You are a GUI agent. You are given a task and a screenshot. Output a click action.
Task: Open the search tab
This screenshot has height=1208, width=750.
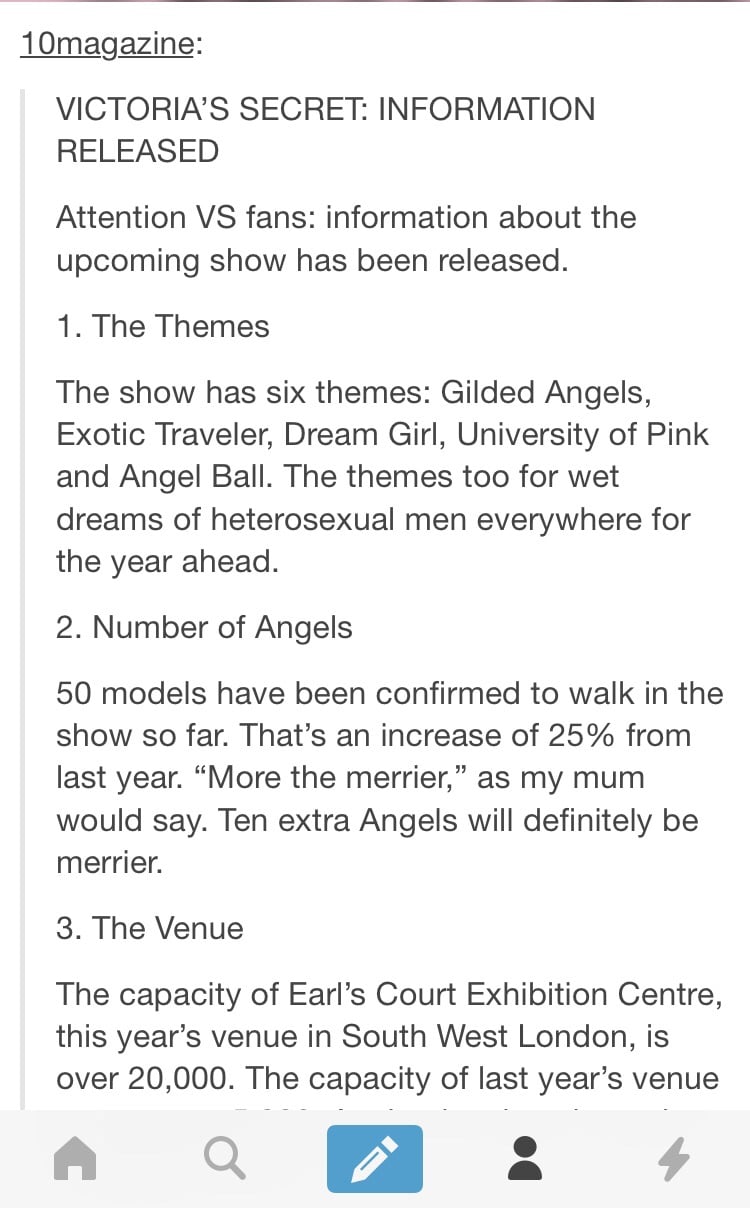224,1160
